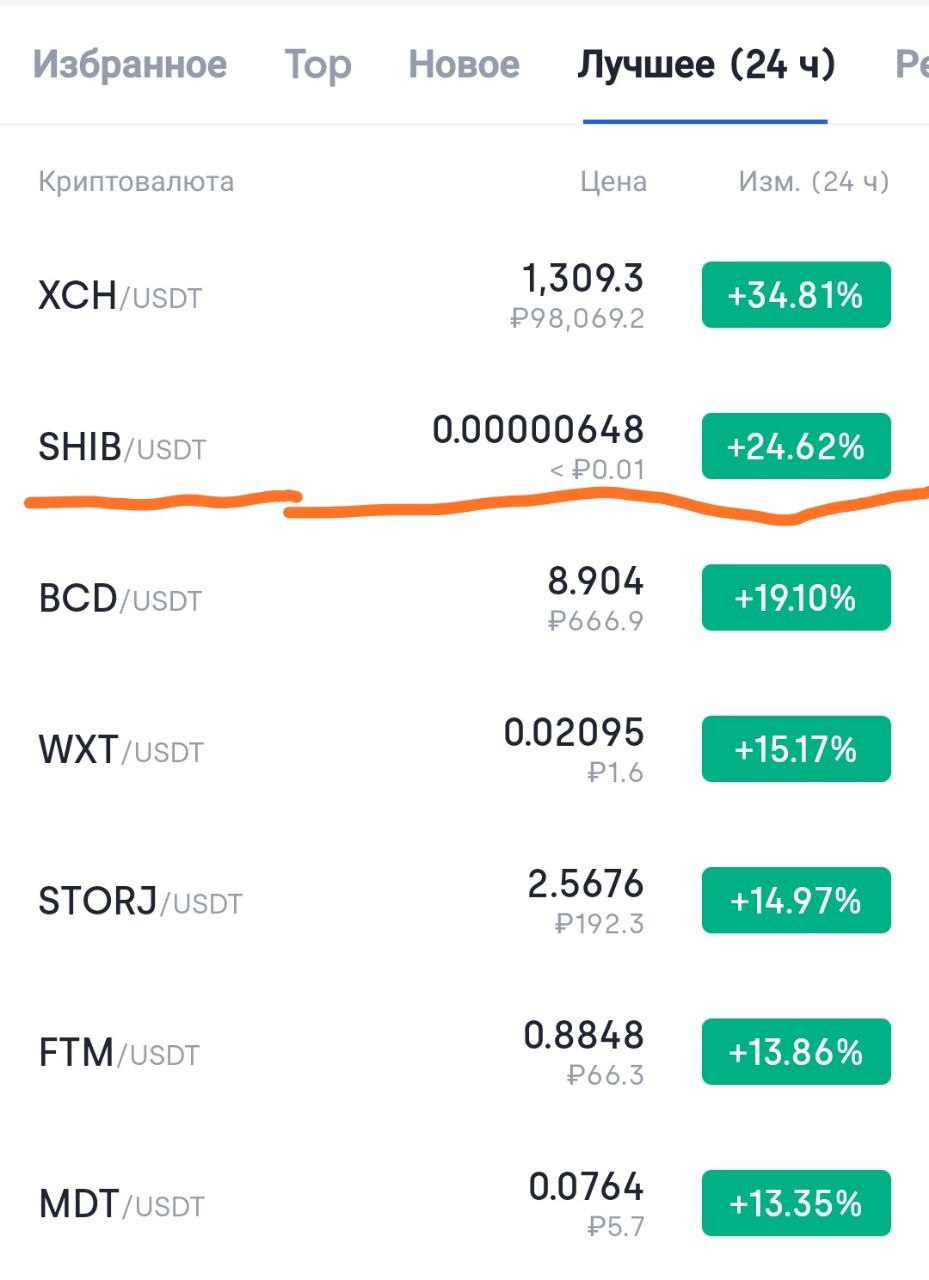The height and width of the screenshot is (1280, 929).
Task: Switch to the Новое tab
Action: pos(464,65)
